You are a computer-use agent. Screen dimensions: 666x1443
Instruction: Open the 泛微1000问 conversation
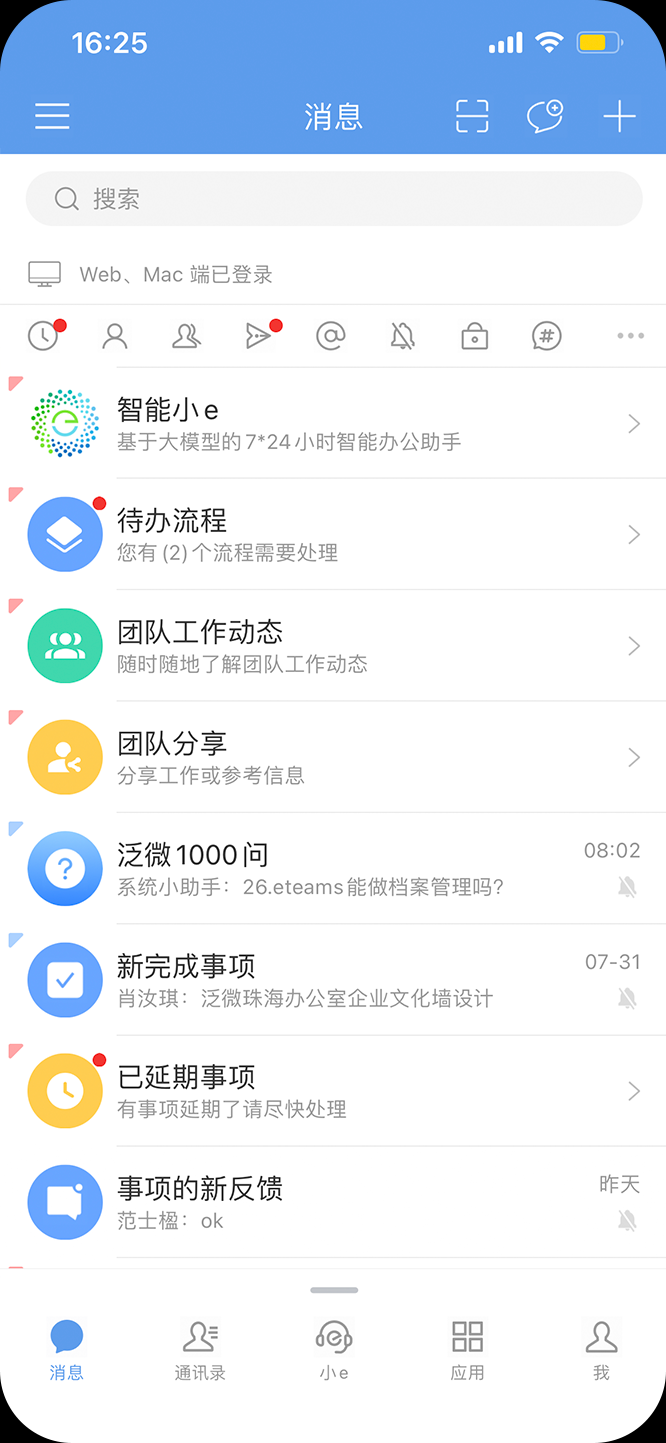tap(333, 868)
